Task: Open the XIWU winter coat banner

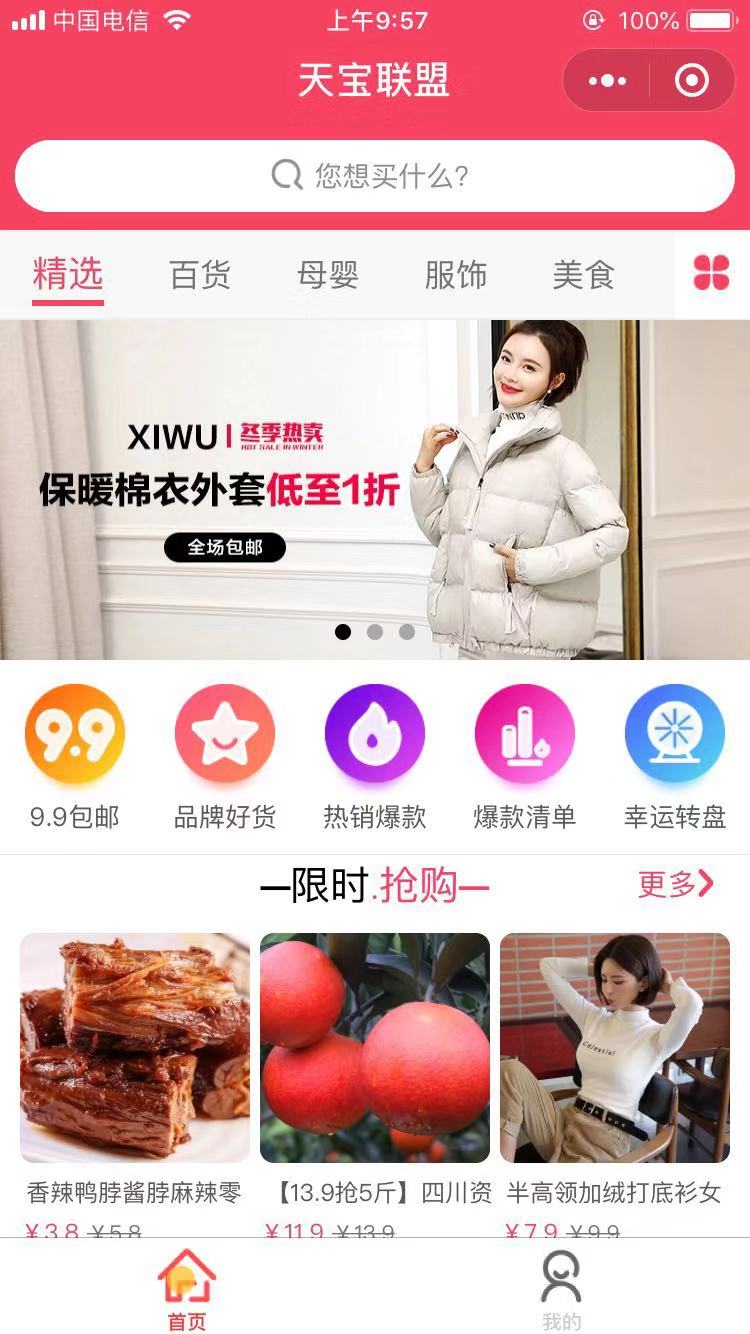Action: pos(375,490)
